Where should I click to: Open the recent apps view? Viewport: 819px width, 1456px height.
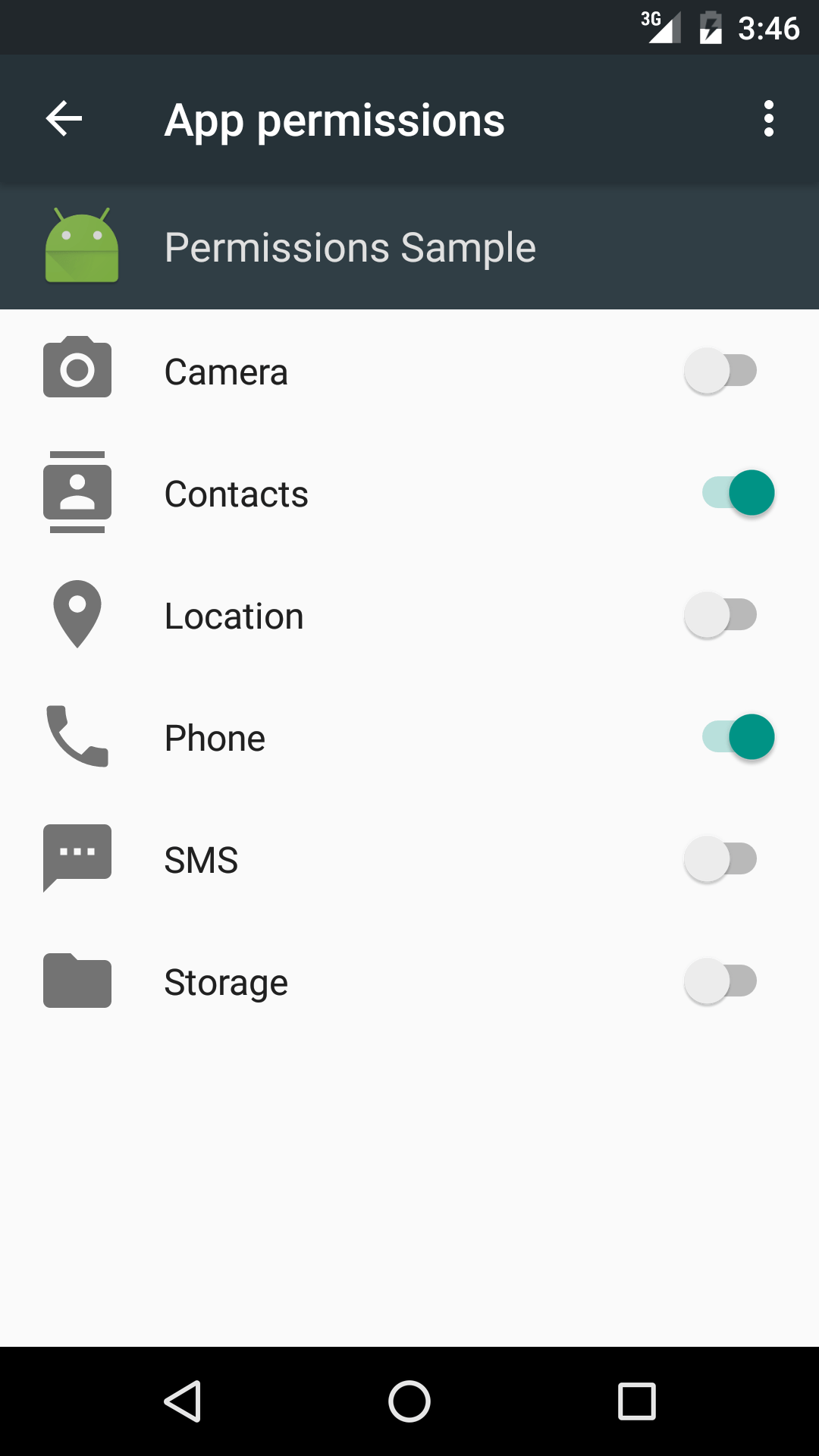tap(636, 1401)
